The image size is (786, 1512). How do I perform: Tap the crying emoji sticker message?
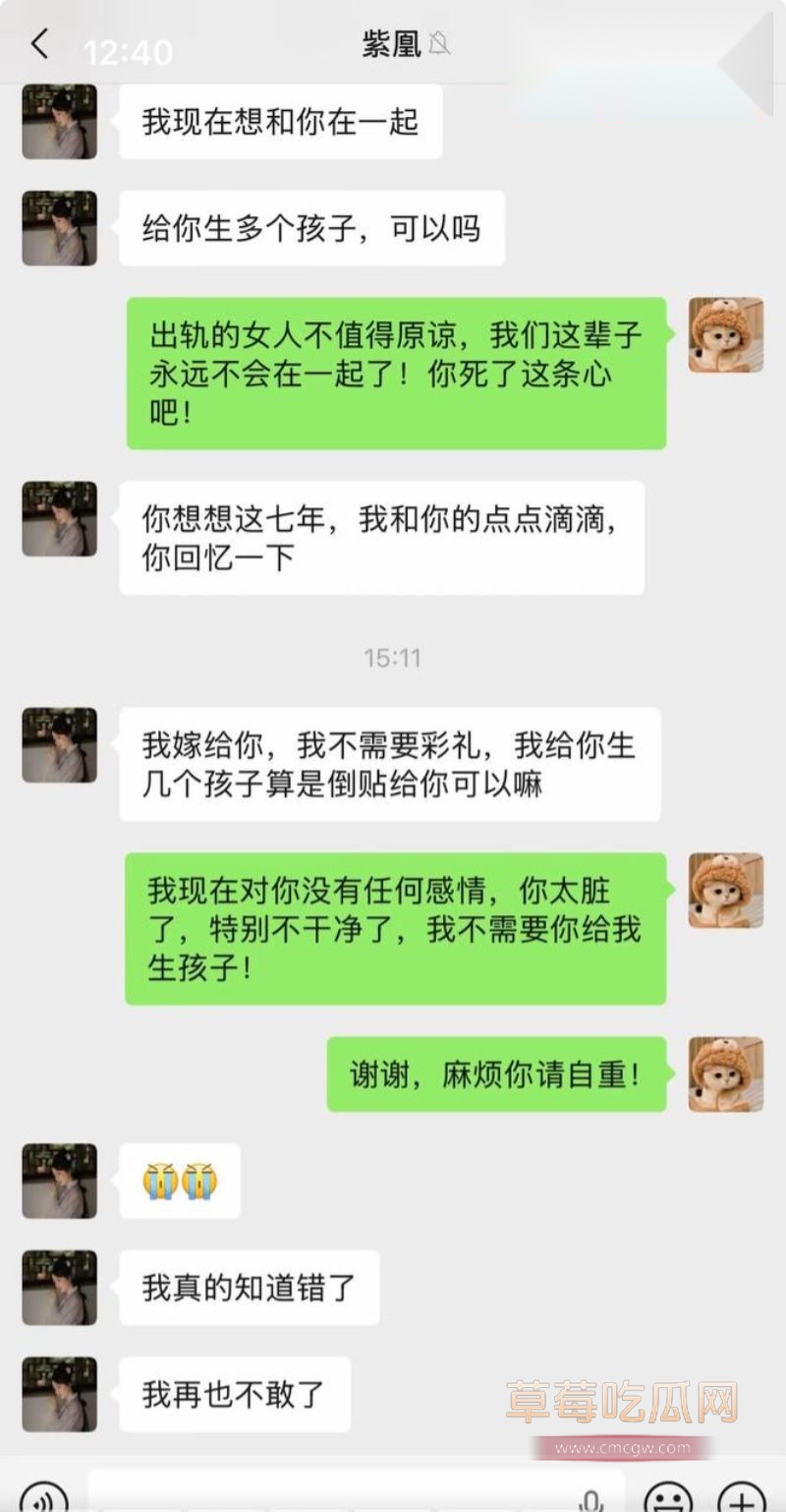point(180,1182)
